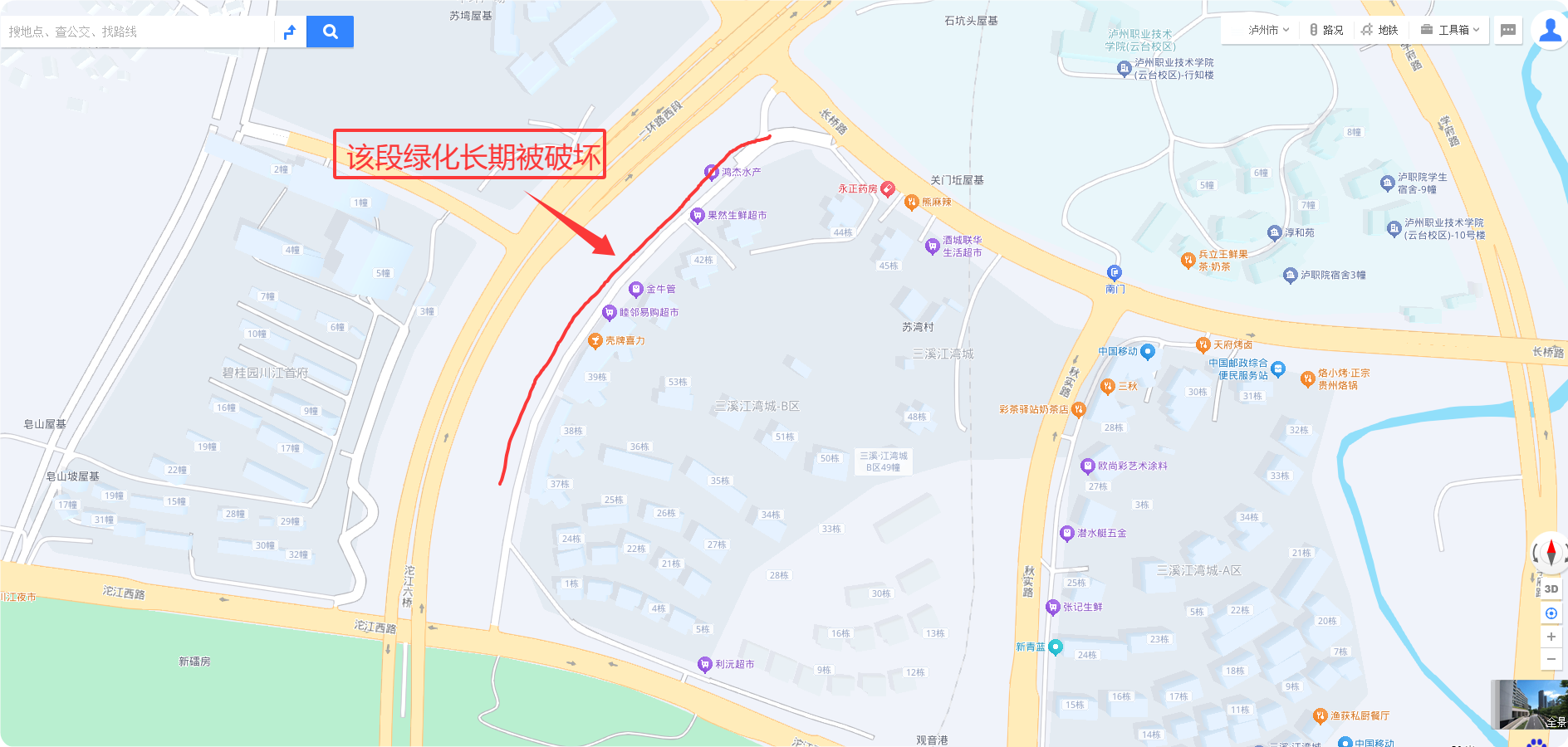Switch the map to 3D view
This screenshot has width=1568, height=747.
1551,589
